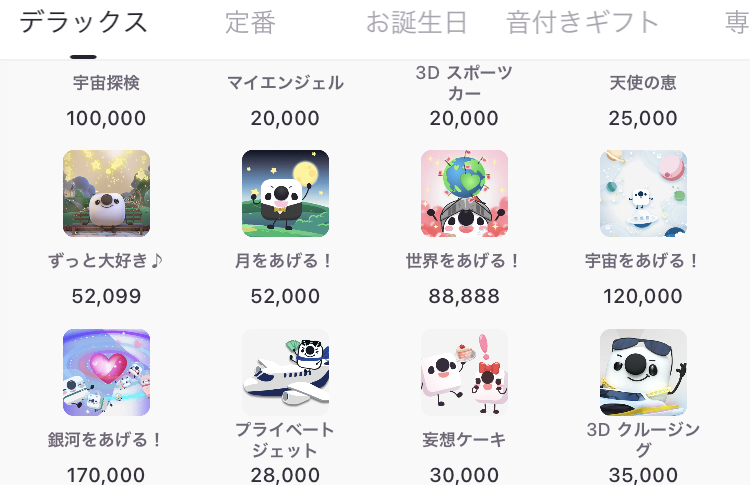Select the ずっと大好き♪ gift
Viewport: 750px width, 493px height.
(x=106, y=194)
